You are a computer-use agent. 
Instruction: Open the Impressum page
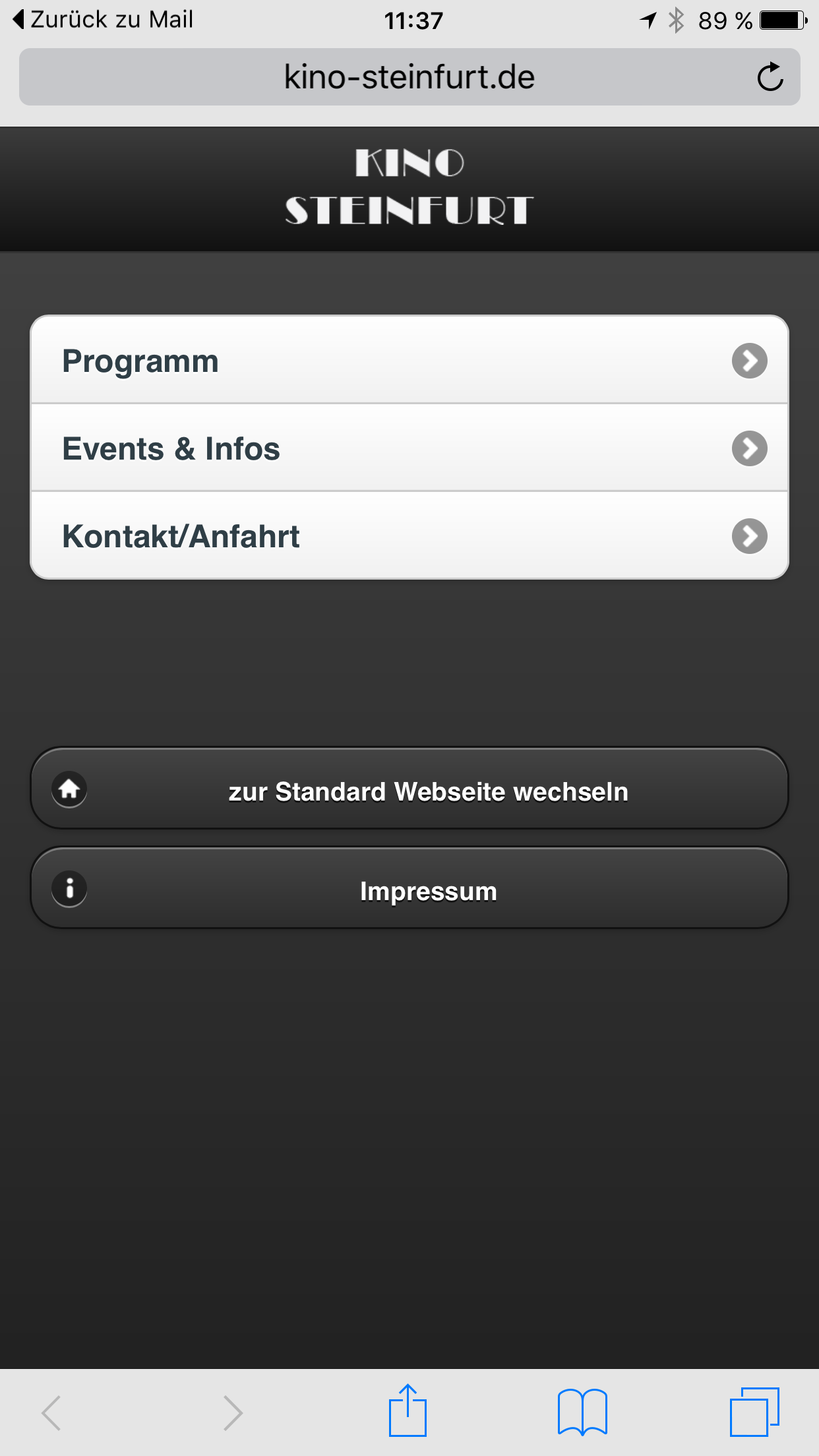[409, 888]
